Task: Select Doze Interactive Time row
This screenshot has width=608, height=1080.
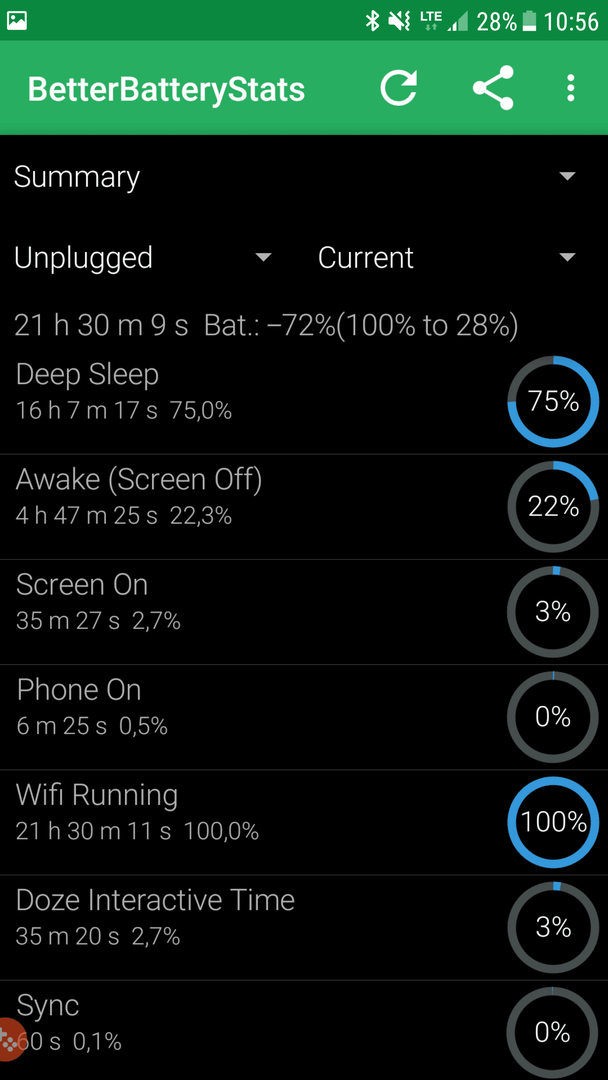Action: click(304, 928)
